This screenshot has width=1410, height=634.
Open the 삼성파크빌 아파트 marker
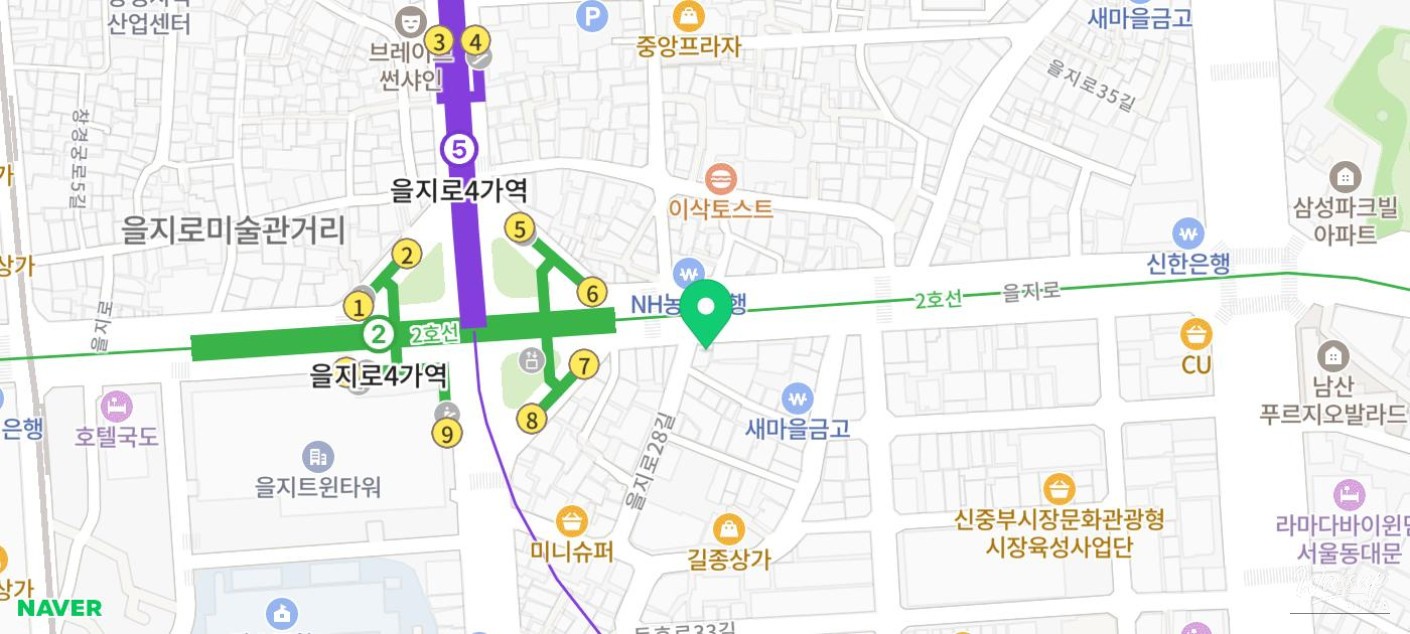(1345, 178)
